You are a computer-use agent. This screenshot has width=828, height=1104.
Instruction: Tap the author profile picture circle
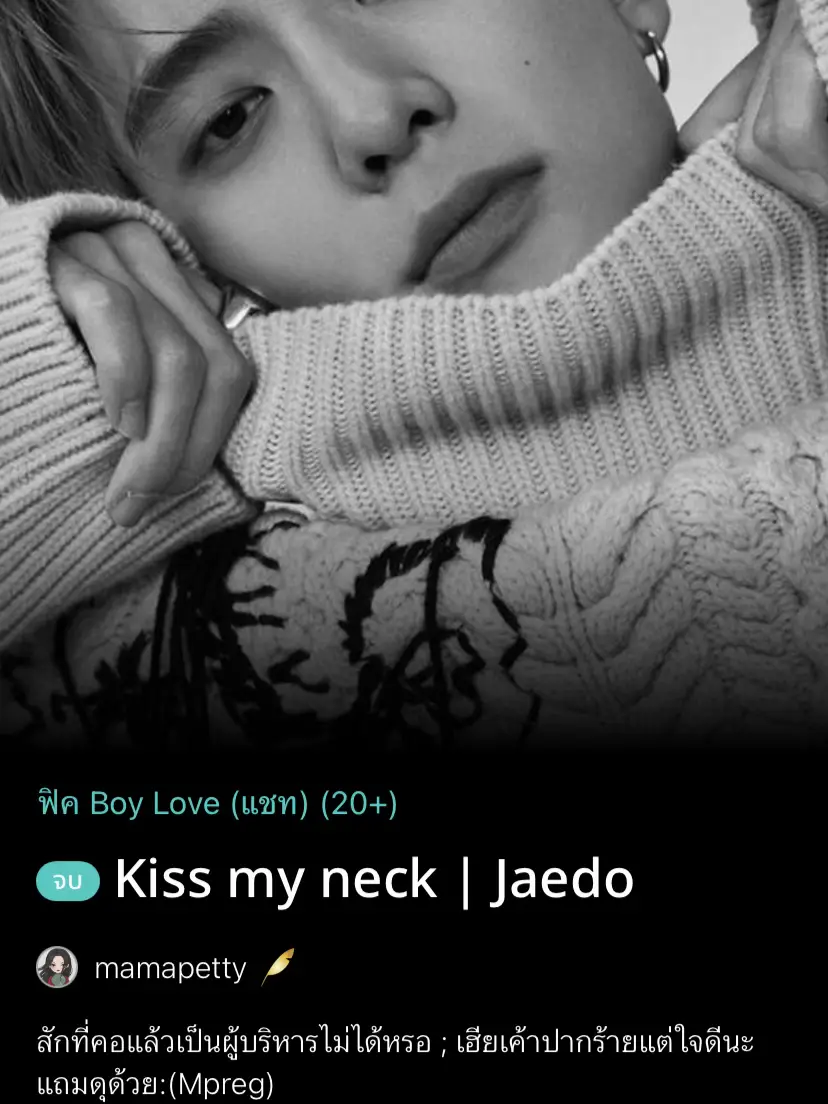point(57,967)
